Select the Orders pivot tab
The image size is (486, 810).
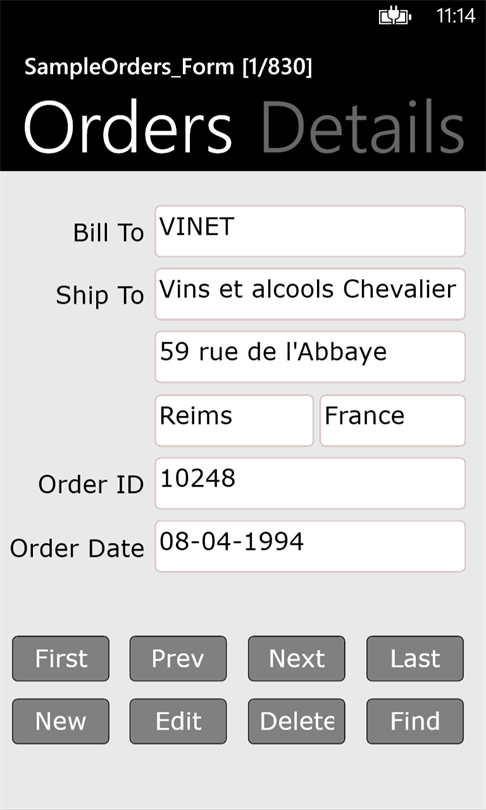128,127
